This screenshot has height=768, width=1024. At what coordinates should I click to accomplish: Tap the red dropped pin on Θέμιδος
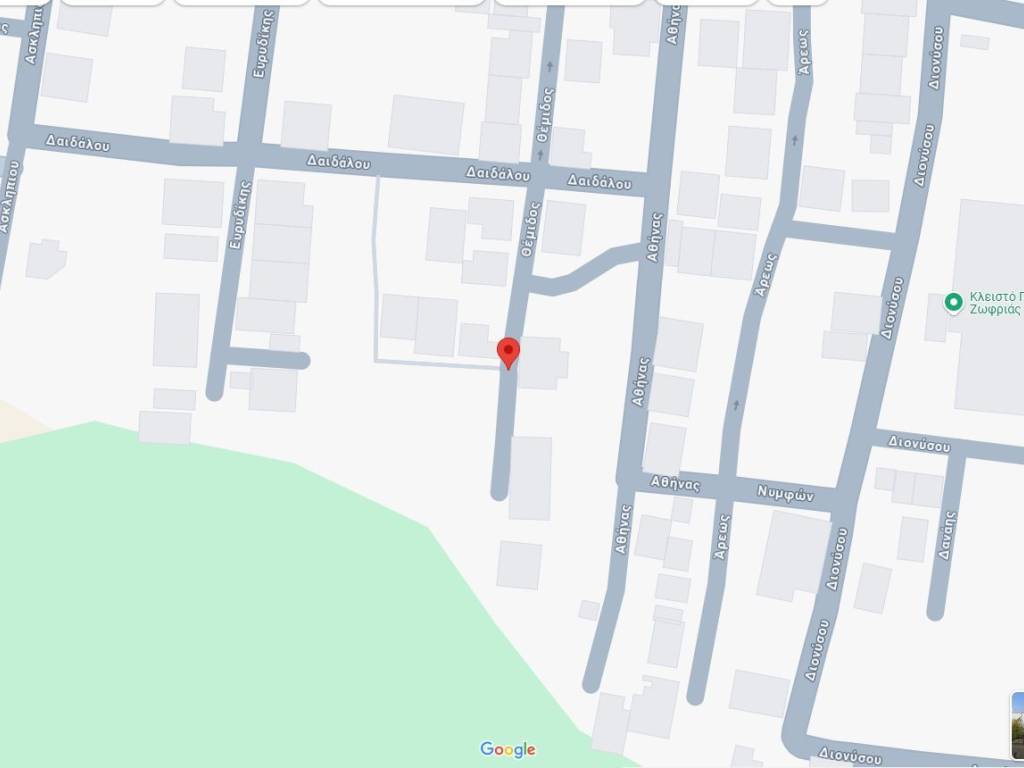(509, 352)
